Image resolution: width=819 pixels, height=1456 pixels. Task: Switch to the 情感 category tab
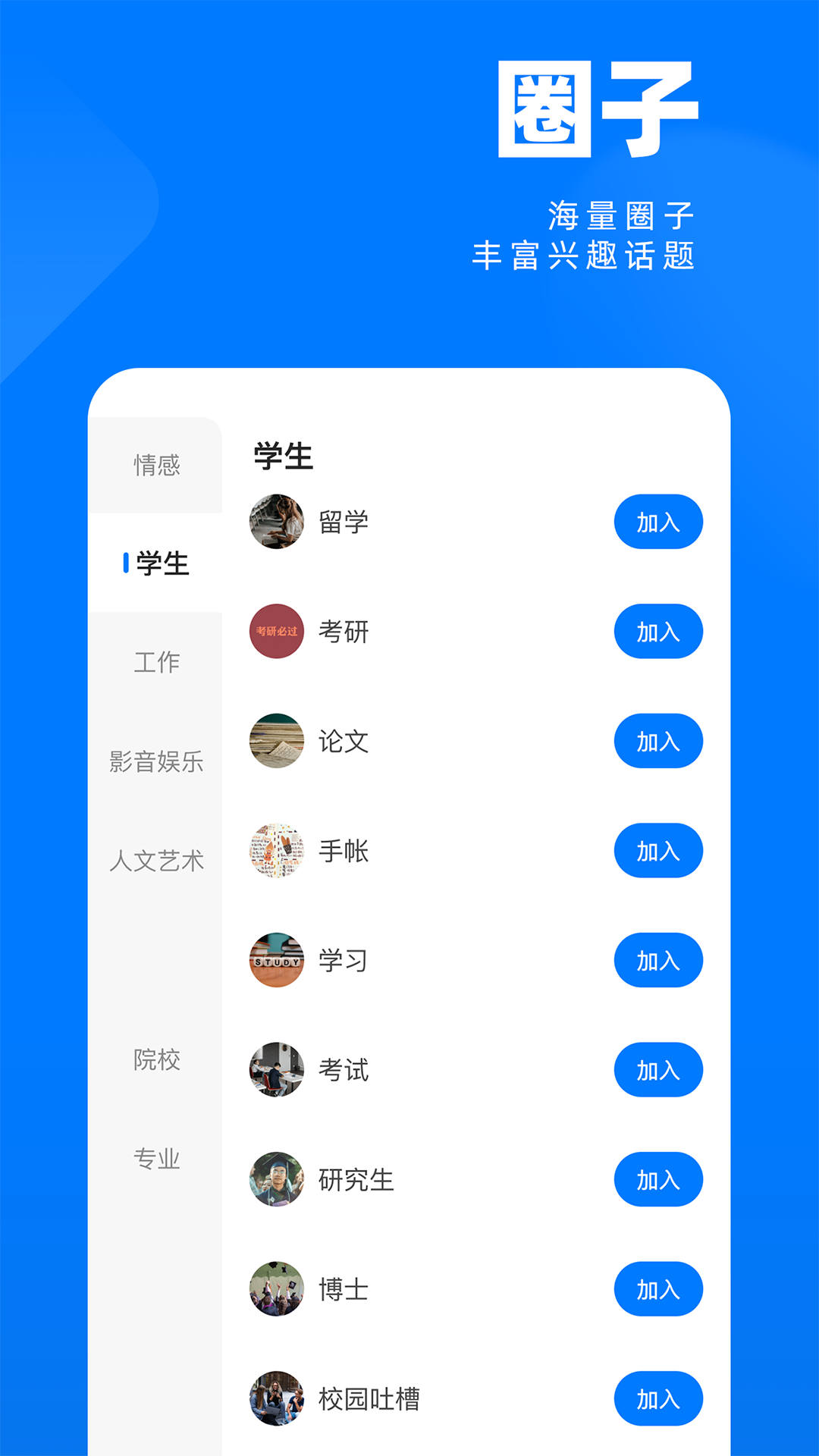point(157,466)
